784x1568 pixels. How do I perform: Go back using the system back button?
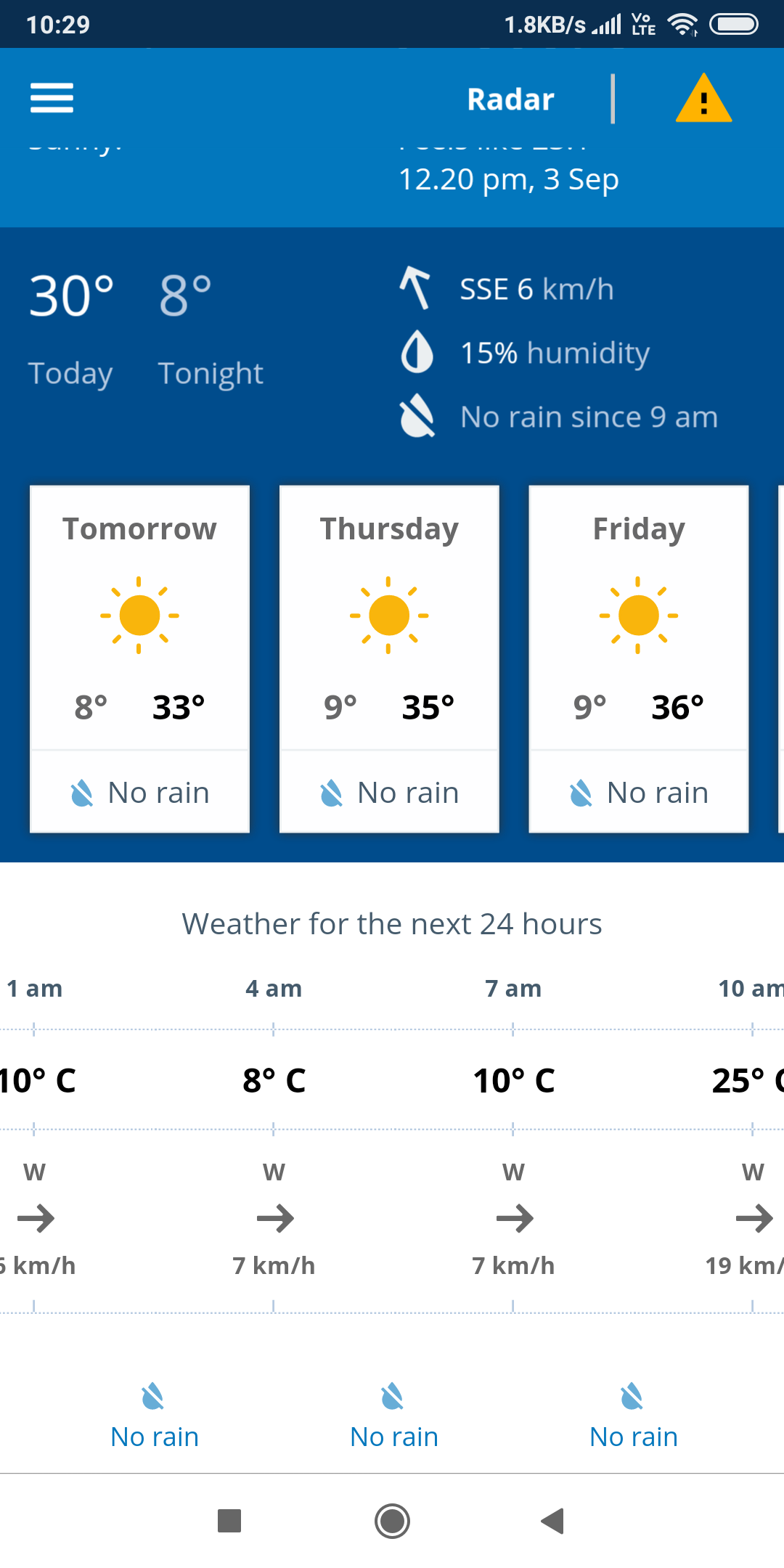pyautogui.click(x=553, y=1521)
